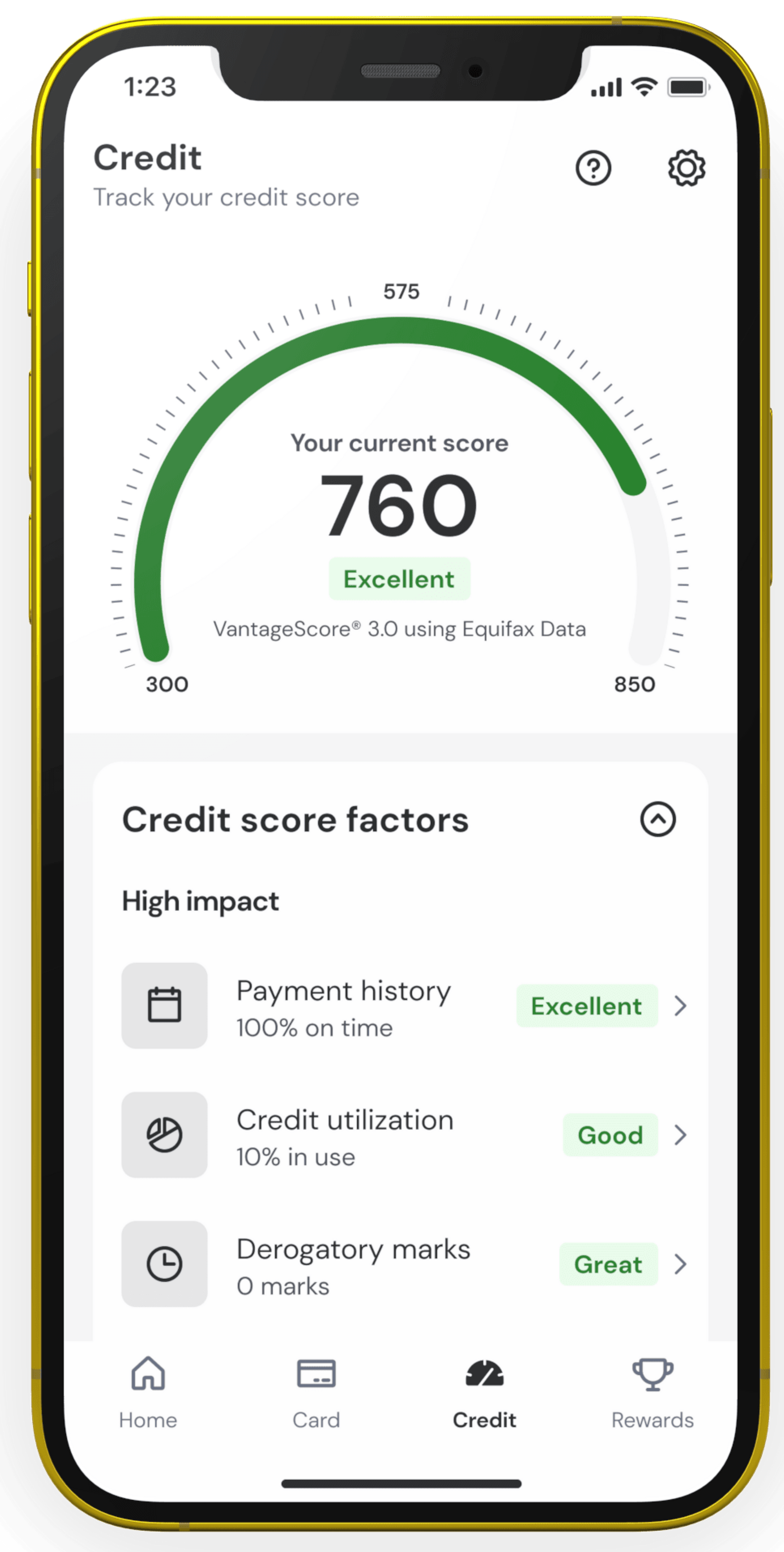Viewport: 784px width, 1552px height.
Task: Collapse the Credit score factors section
Action: pyautogui.click(x=659, y=819)
